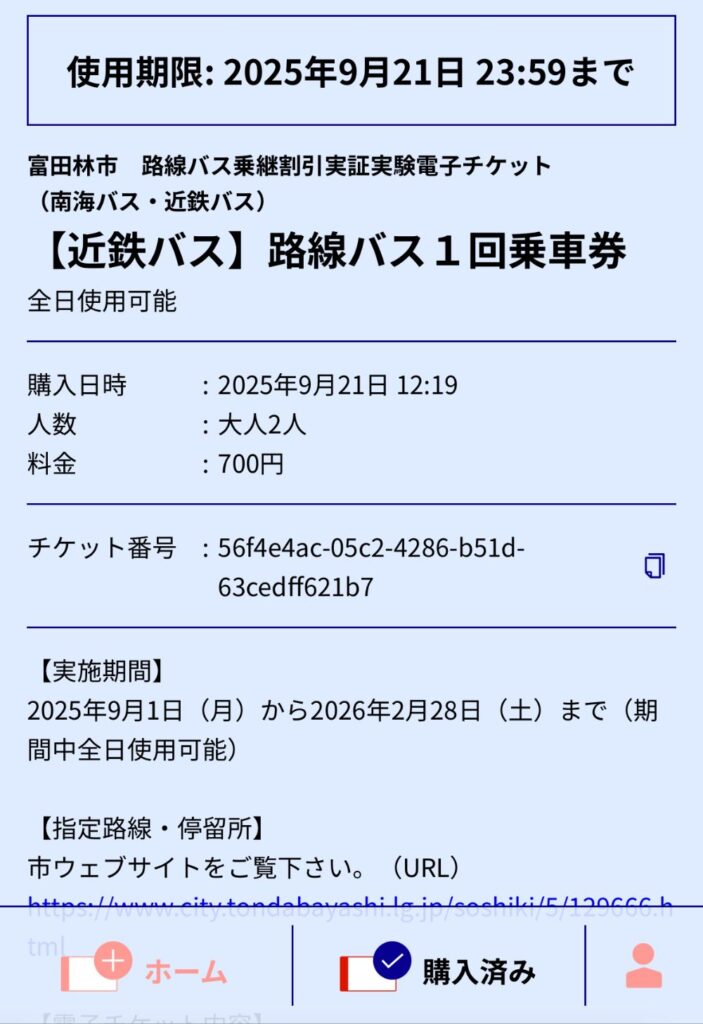Go to the ホーム tab
The width and height of the screenshot is (703, 1024).
point(146,968)
